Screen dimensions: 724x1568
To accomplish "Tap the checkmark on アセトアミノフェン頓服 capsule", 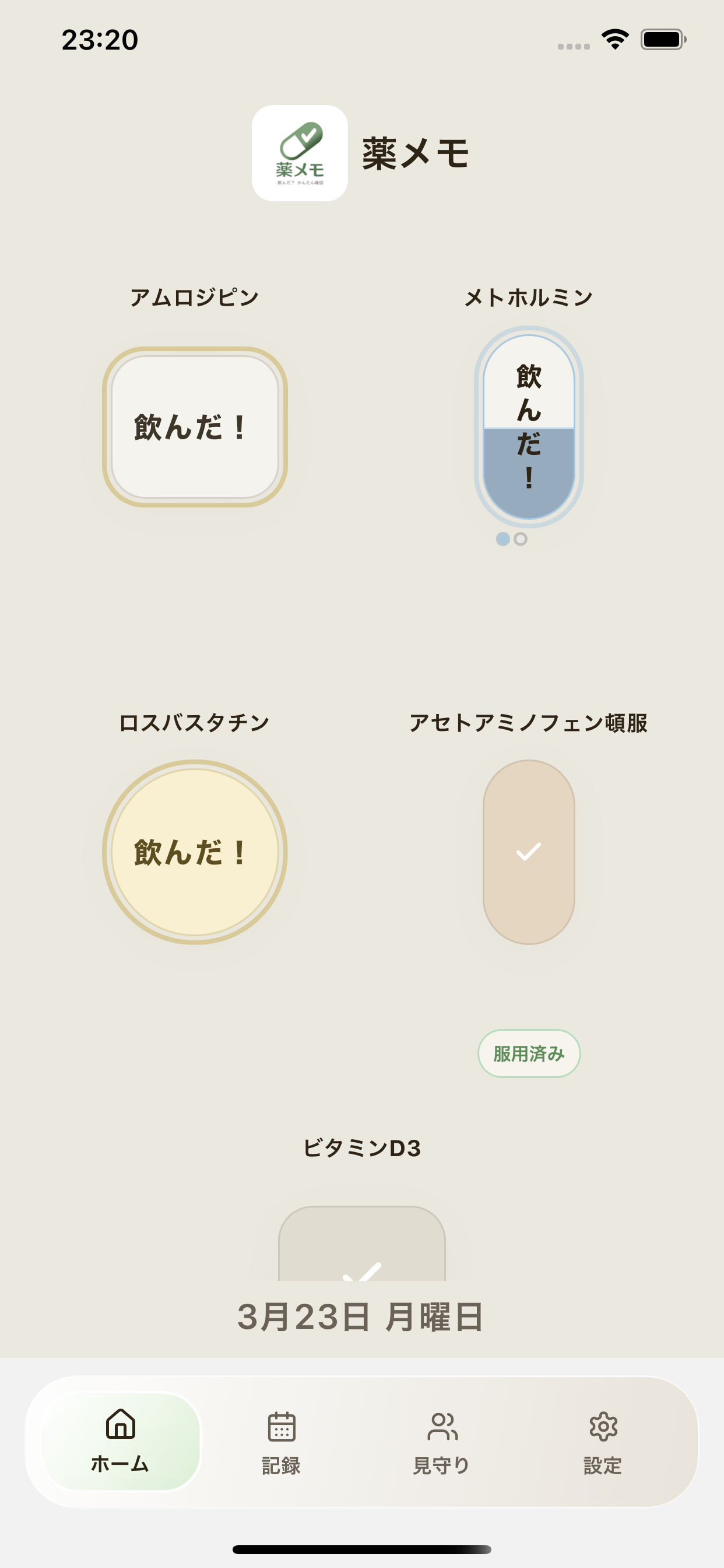I will 529,852.
